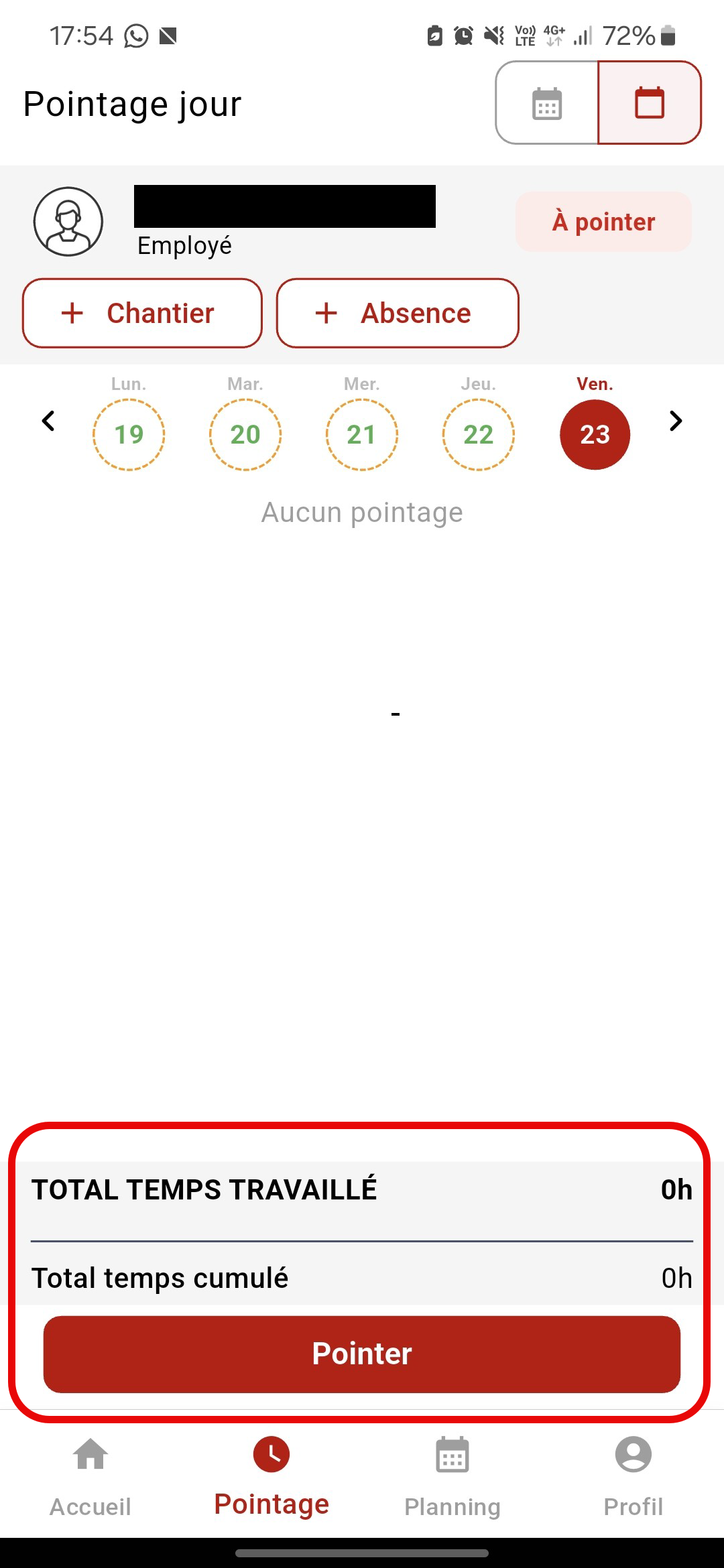Select the single day calendar view icon
The image size is (724, 1568).
click(650, 103)
